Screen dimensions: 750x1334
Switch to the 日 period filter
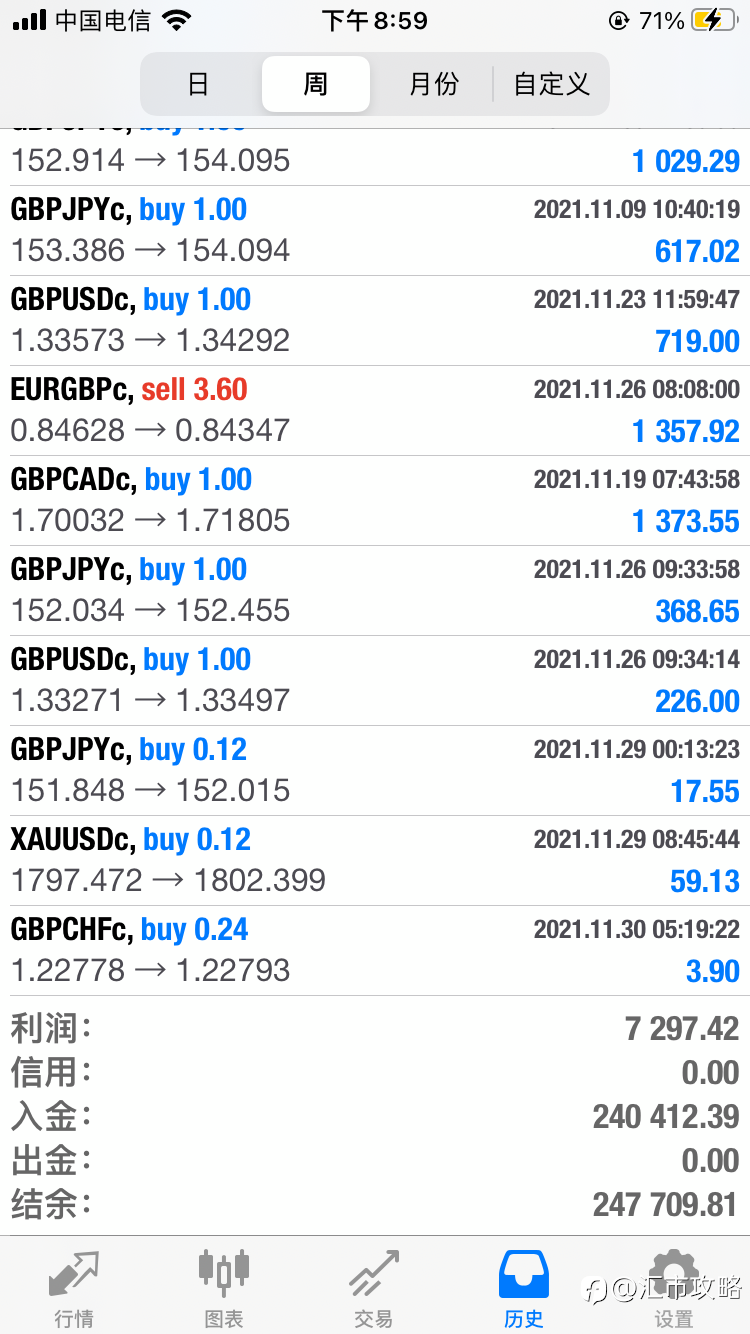click(199, 84)
